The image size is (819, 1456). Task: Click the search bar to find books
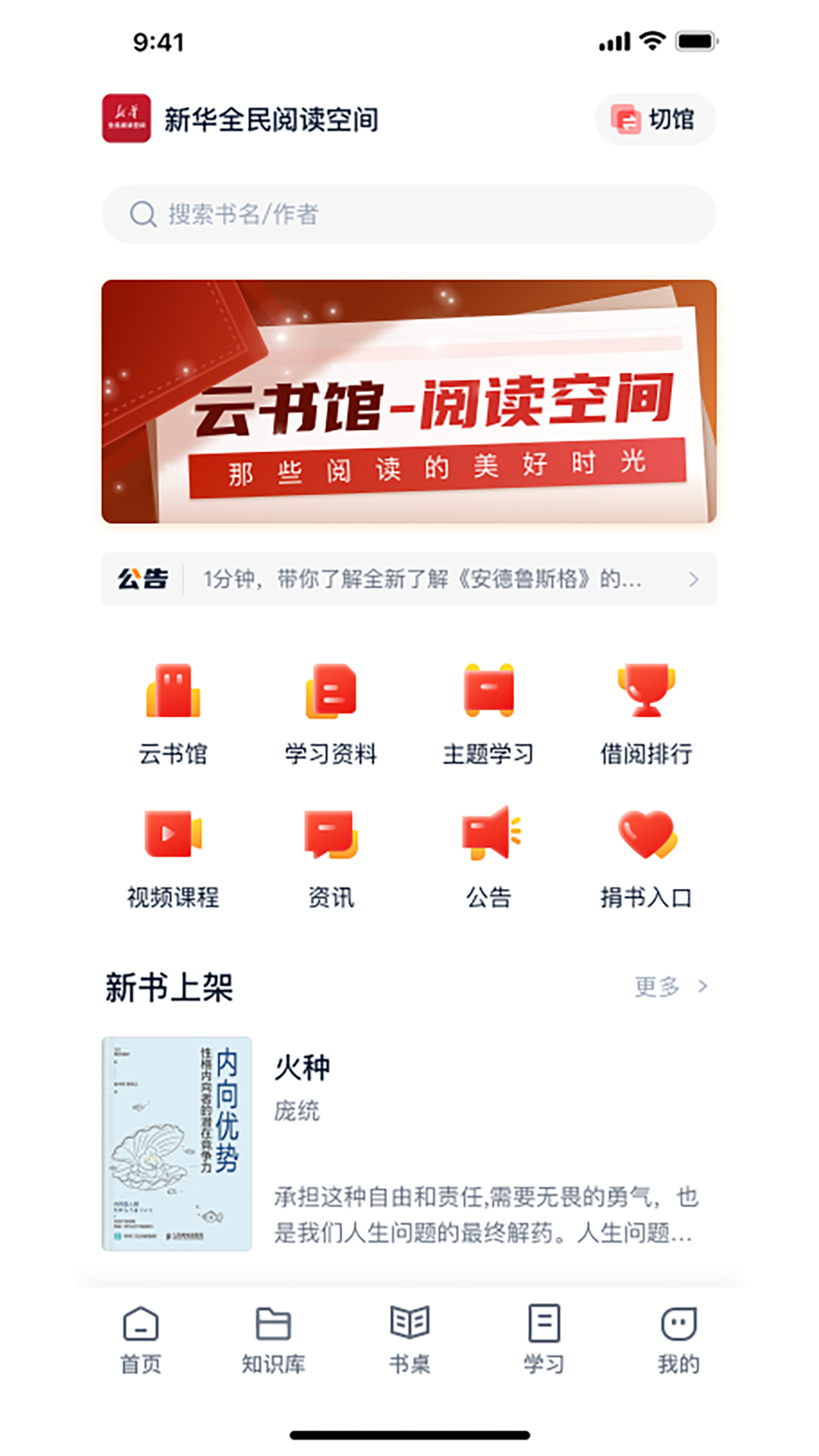pyautogui.click(x=409, y=214)
